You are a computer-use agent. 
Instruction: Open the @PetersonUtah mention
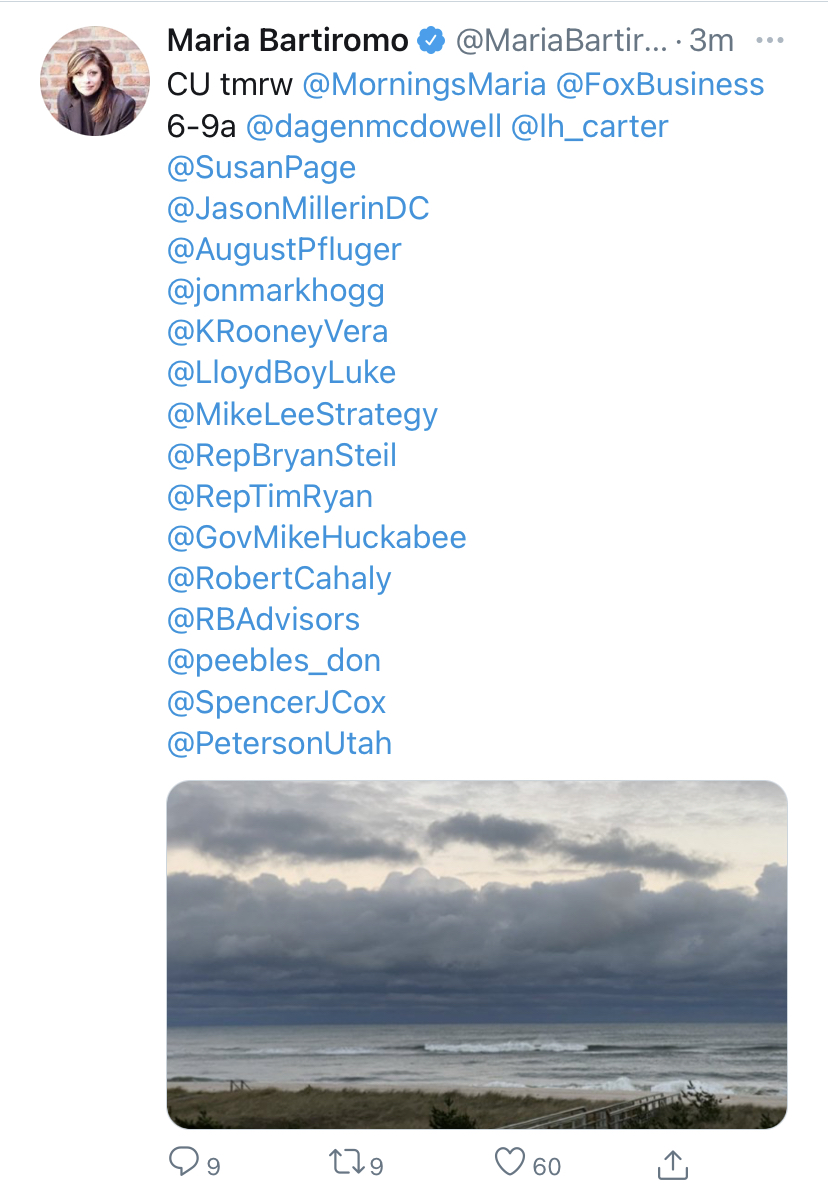[280, 743]
